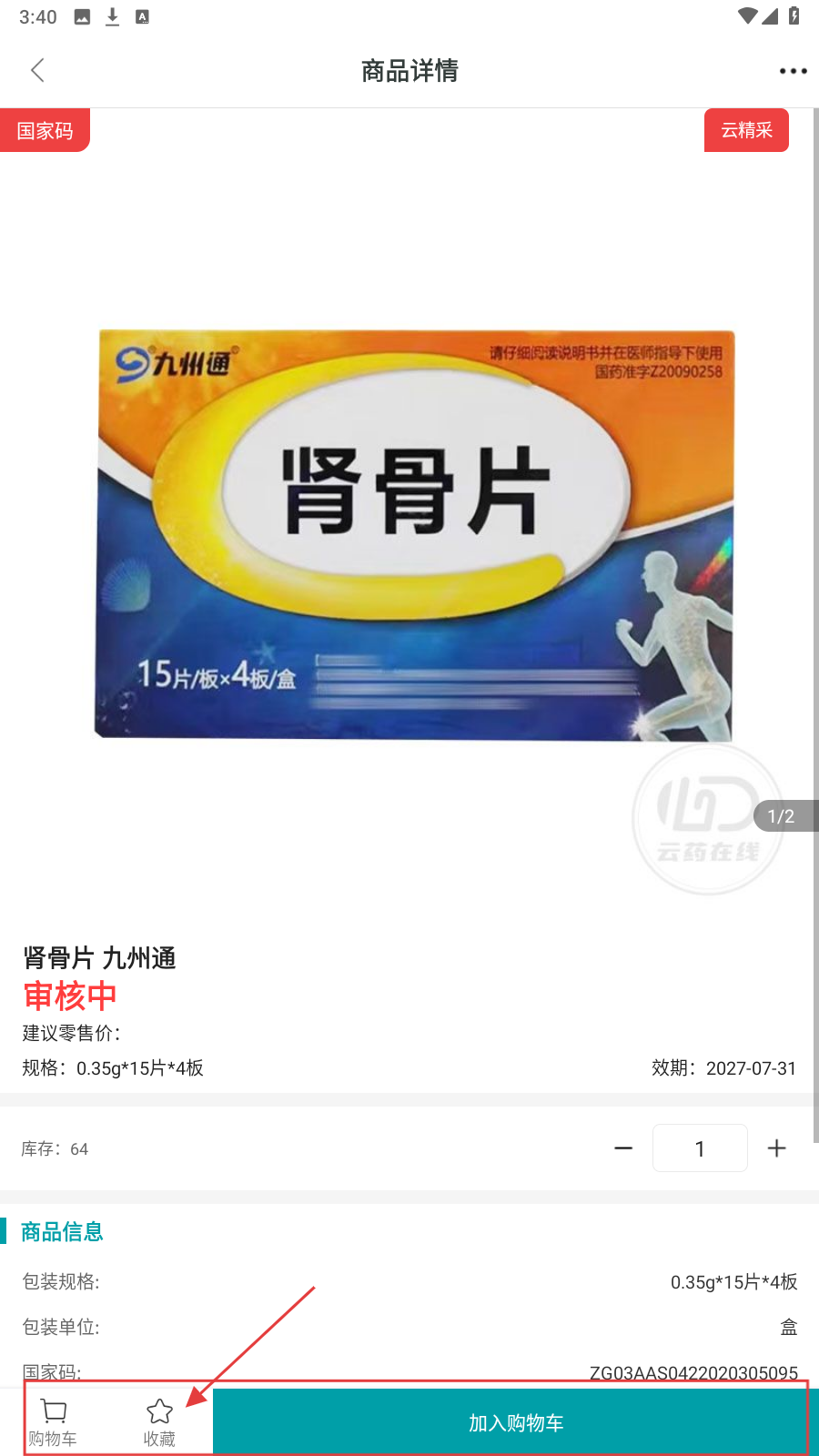This screenshot has width=819, height=1456.
Task: Go back from product details
Action: 37,70
